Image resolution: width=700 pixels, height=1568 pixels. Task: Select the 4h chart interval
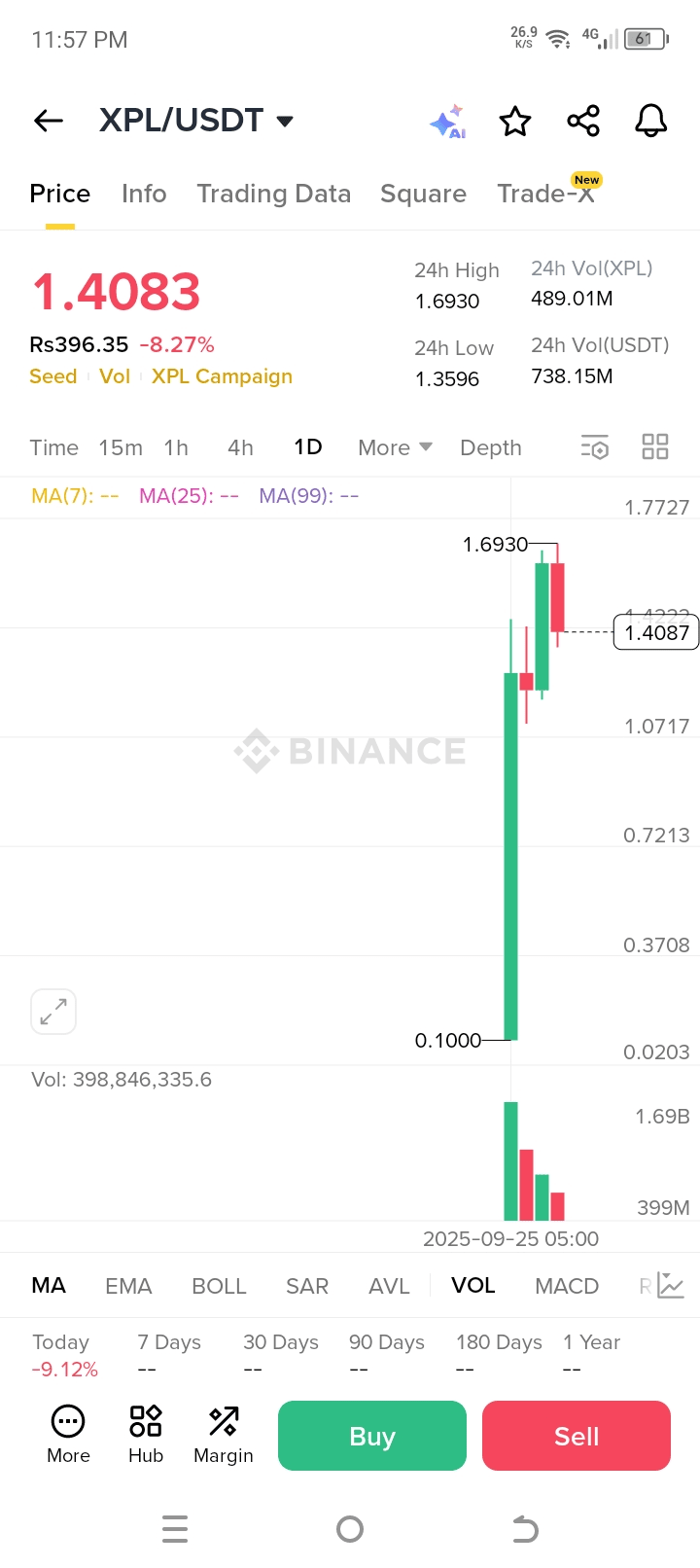[x=240, y=447]
